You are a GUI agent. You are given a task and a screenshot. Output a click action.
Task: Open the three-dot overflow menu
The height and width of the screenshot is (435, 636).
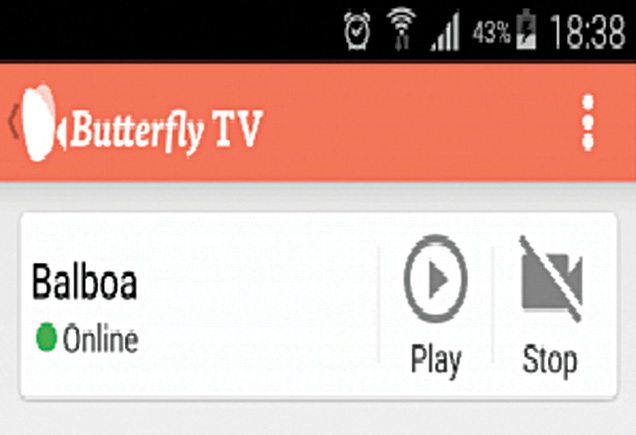[x=588, y=124]
